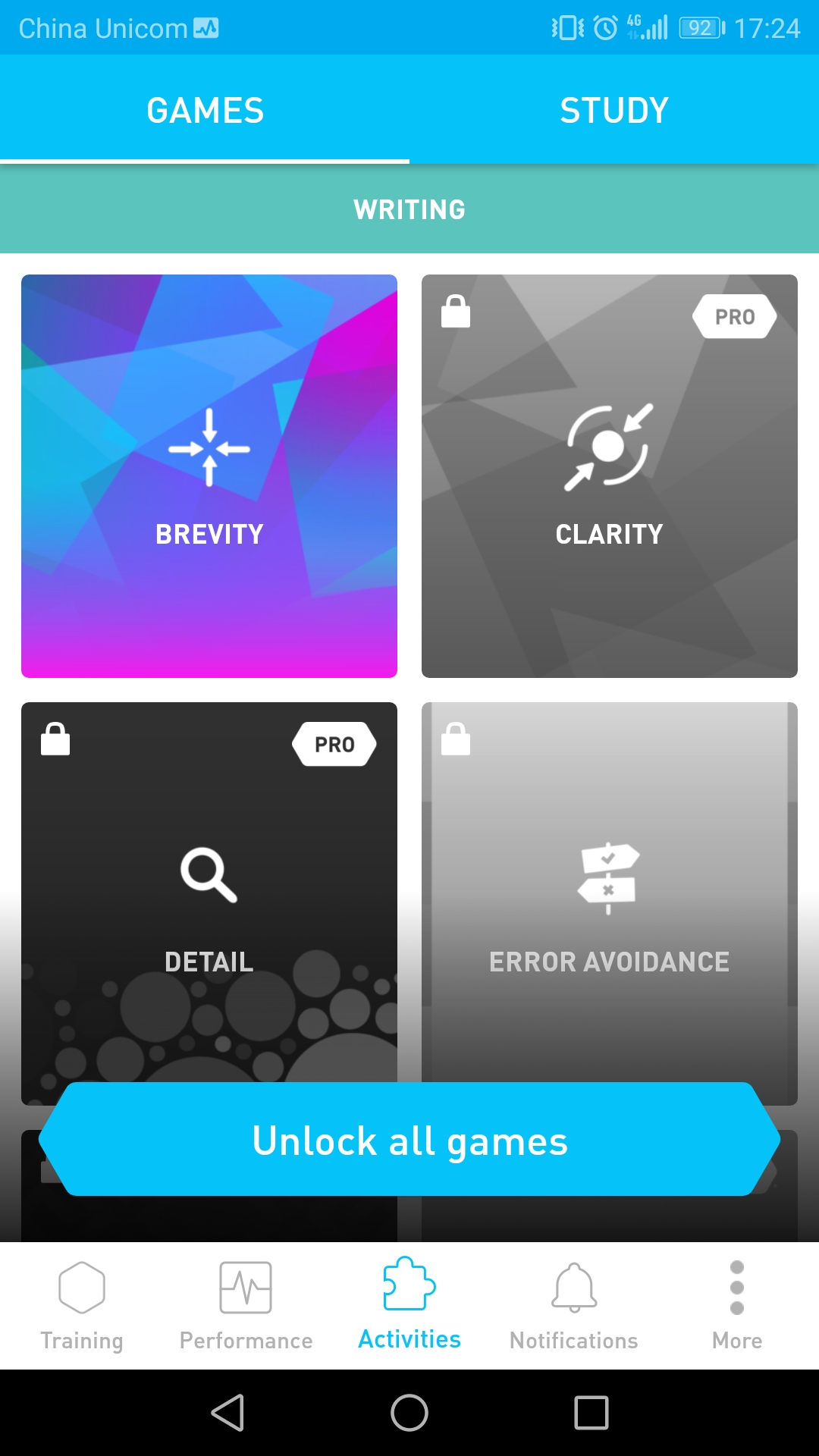Return to the system home screen
Viewport: 819px width, 1456px height.
(x=409, y=1413)
